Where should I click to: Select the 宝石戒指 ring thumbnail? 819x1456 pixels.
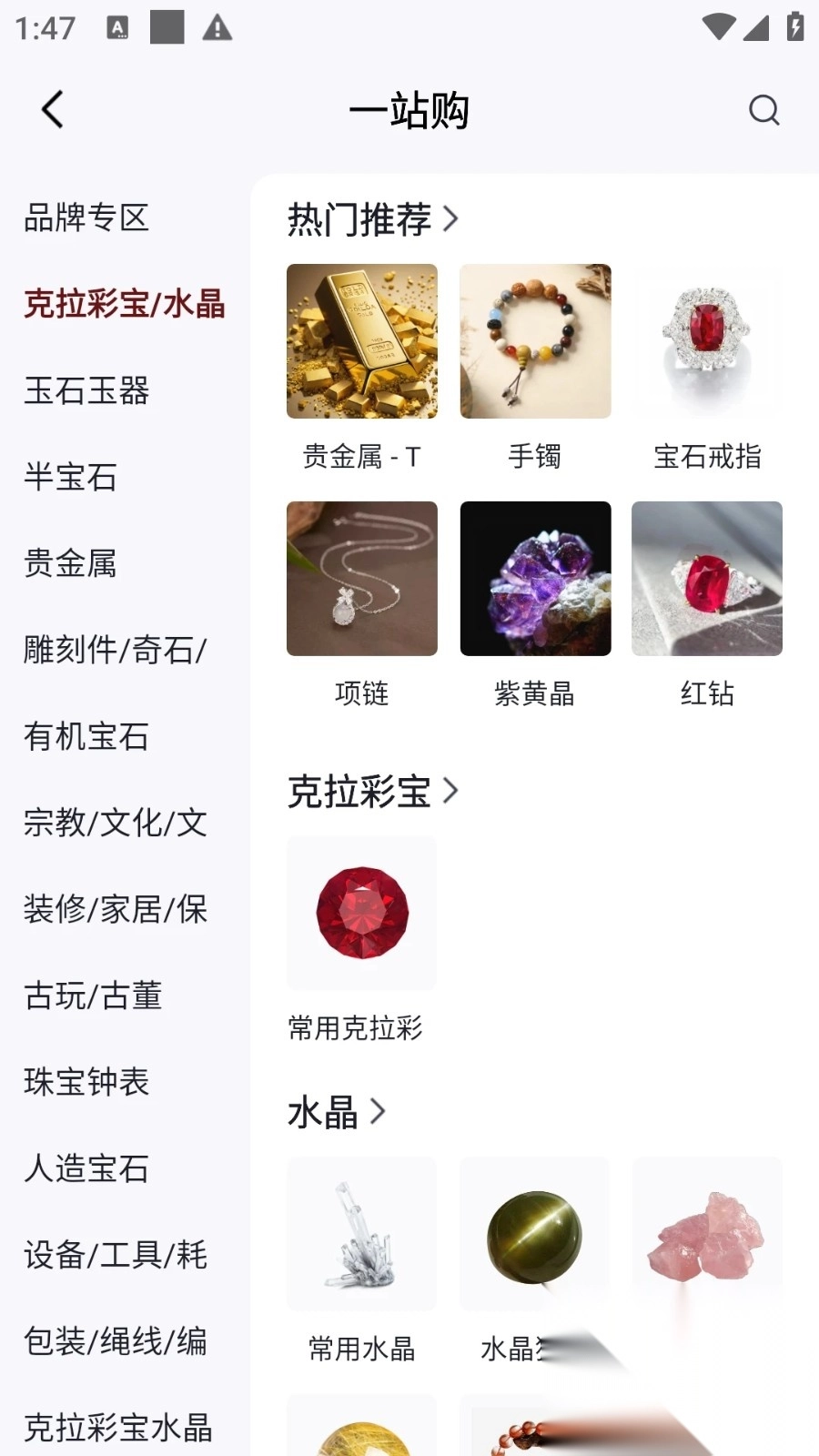(x=707, y=341)
